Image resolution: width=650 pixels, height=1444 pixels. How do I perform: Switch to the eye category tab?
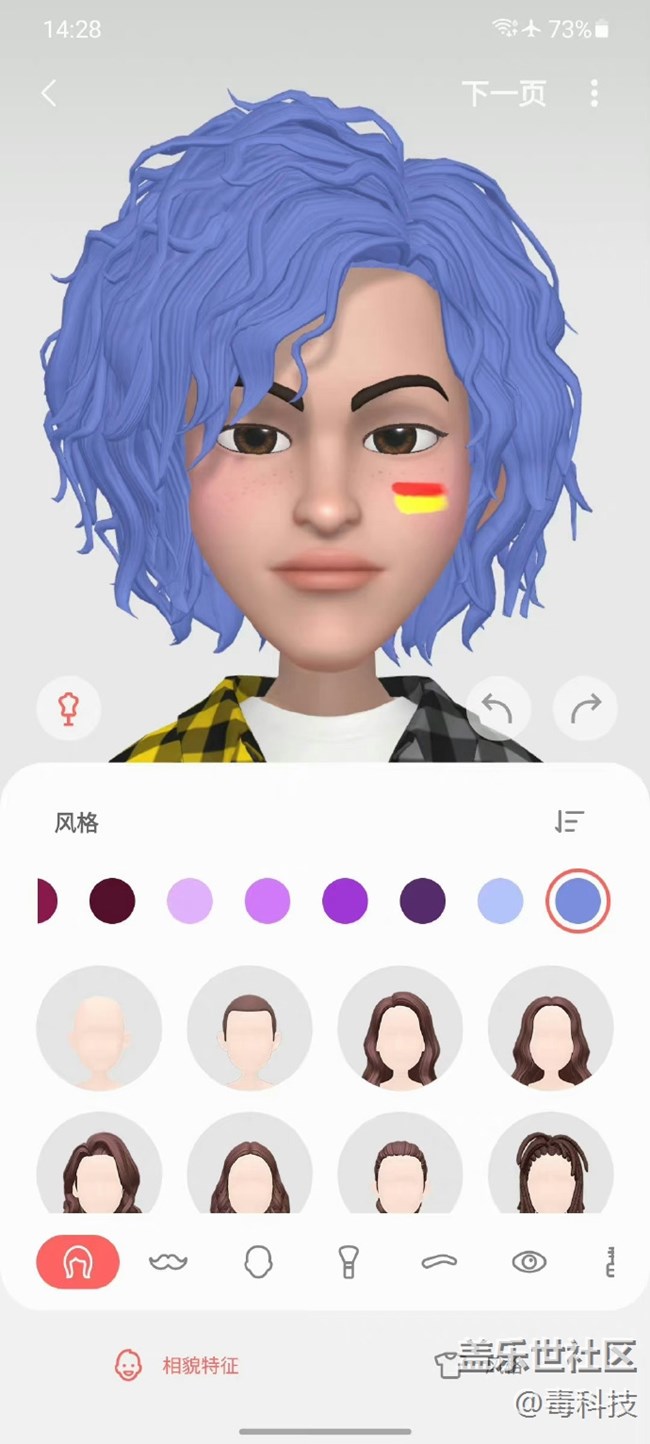(528, 1262)
